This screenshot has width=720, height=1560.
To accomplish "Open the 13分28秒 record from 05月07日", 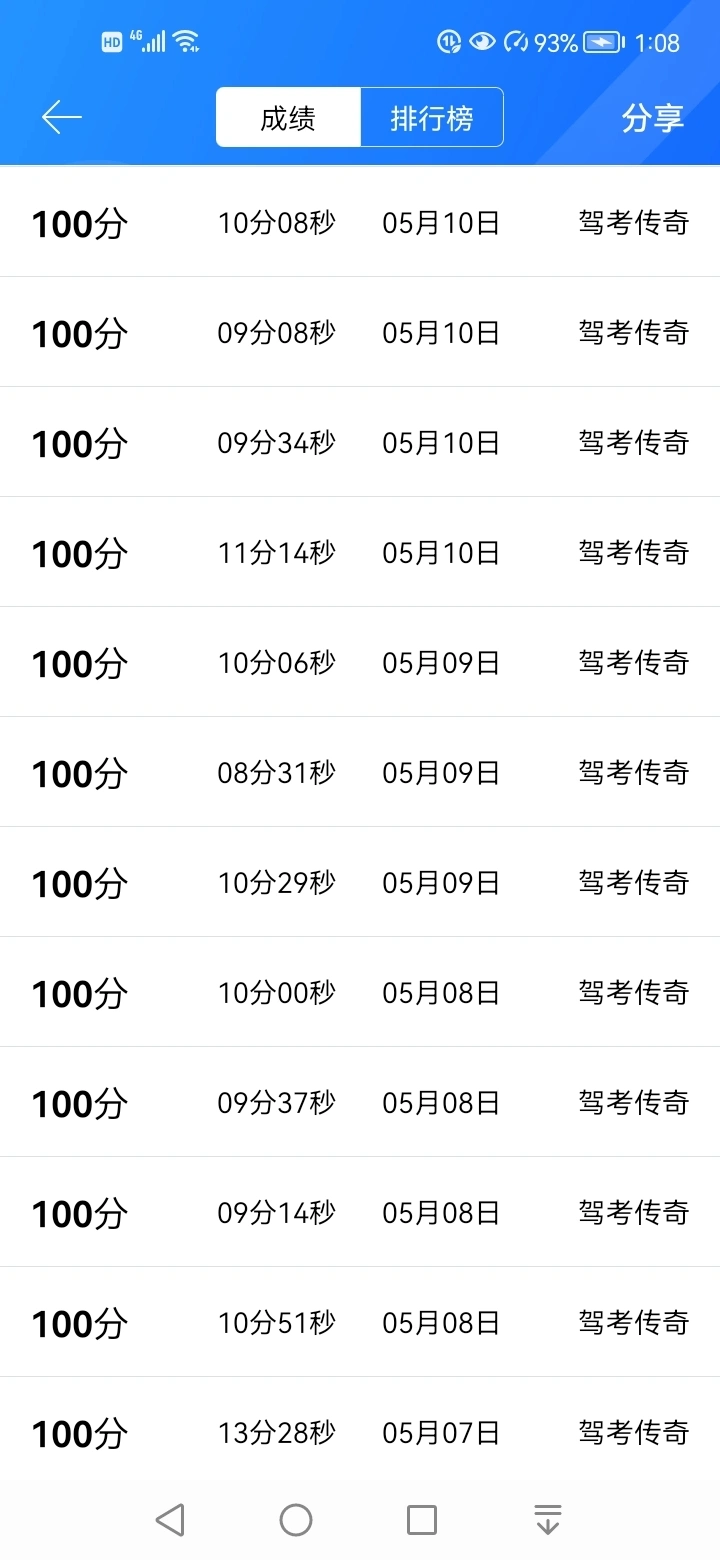I will point(360,1432).
